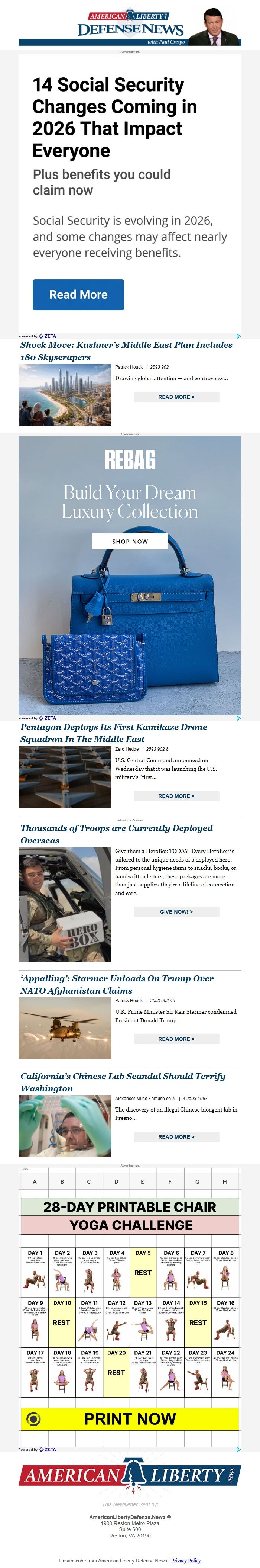Open HeroBox soldier photo
This screenshot has height=1568, width=260.
tap(64, 904)
